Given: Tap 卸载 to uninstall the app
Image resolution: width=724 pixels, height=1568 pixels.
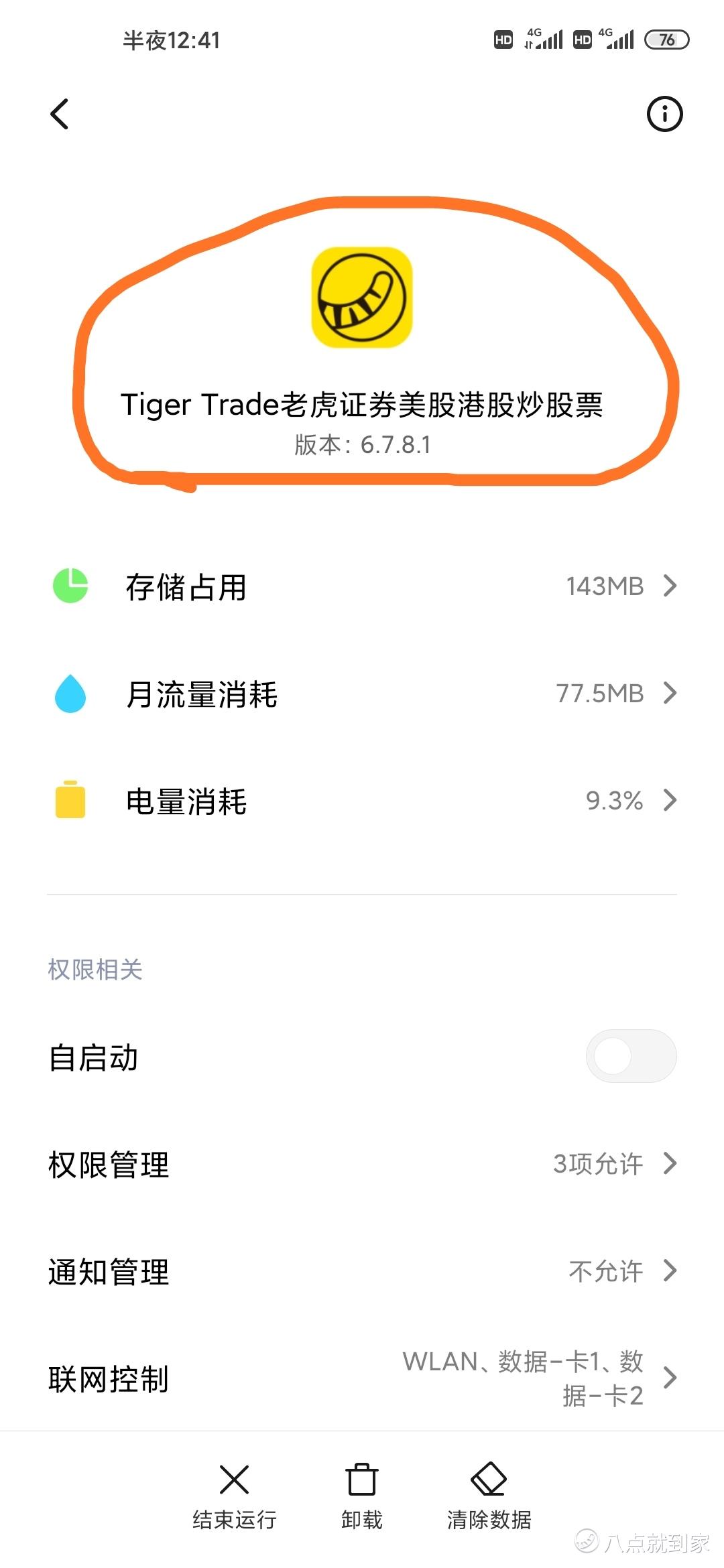Looking at the screenshot, I should (x=362, y=1496).
